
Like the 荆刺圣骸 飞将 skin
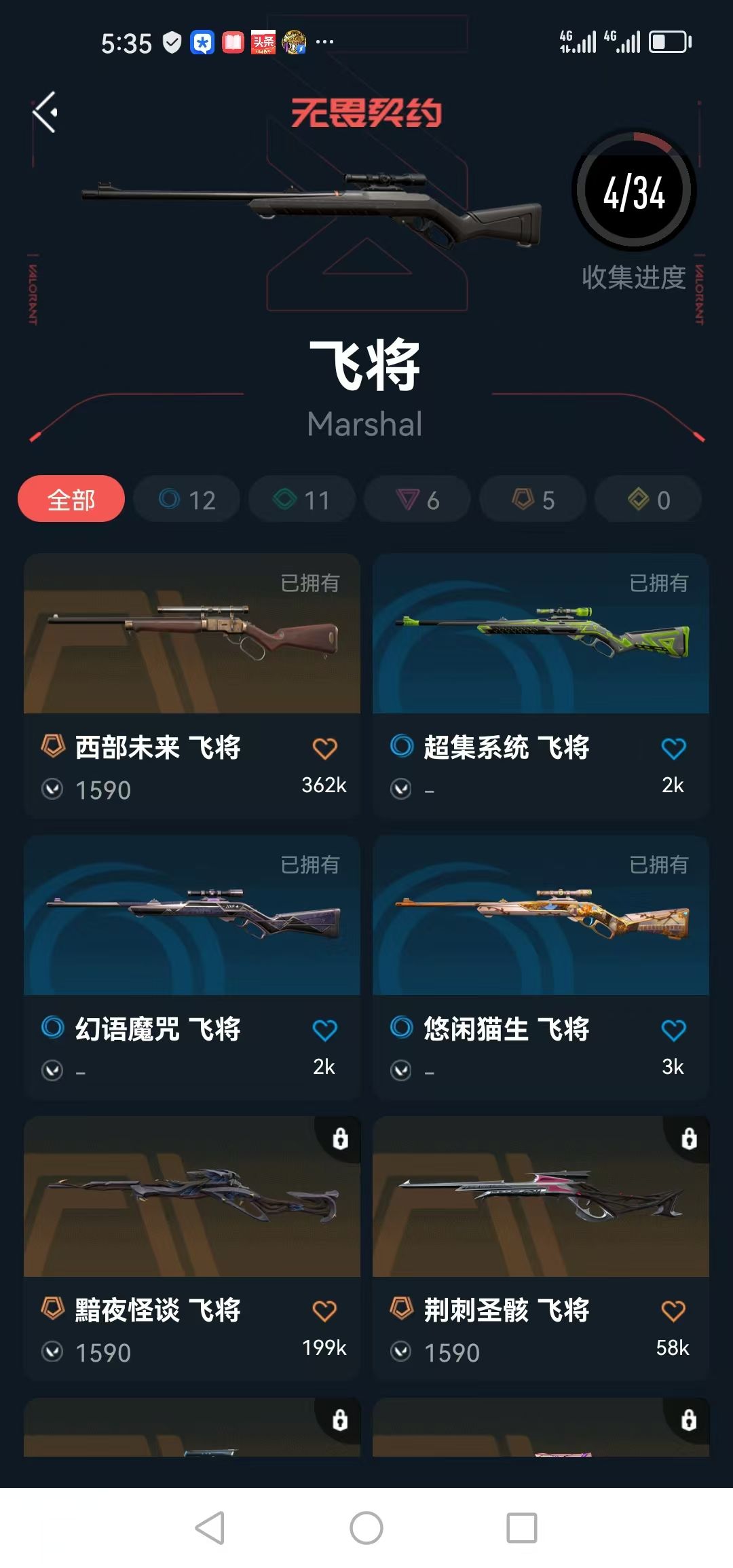click(x=673, y=1311)
